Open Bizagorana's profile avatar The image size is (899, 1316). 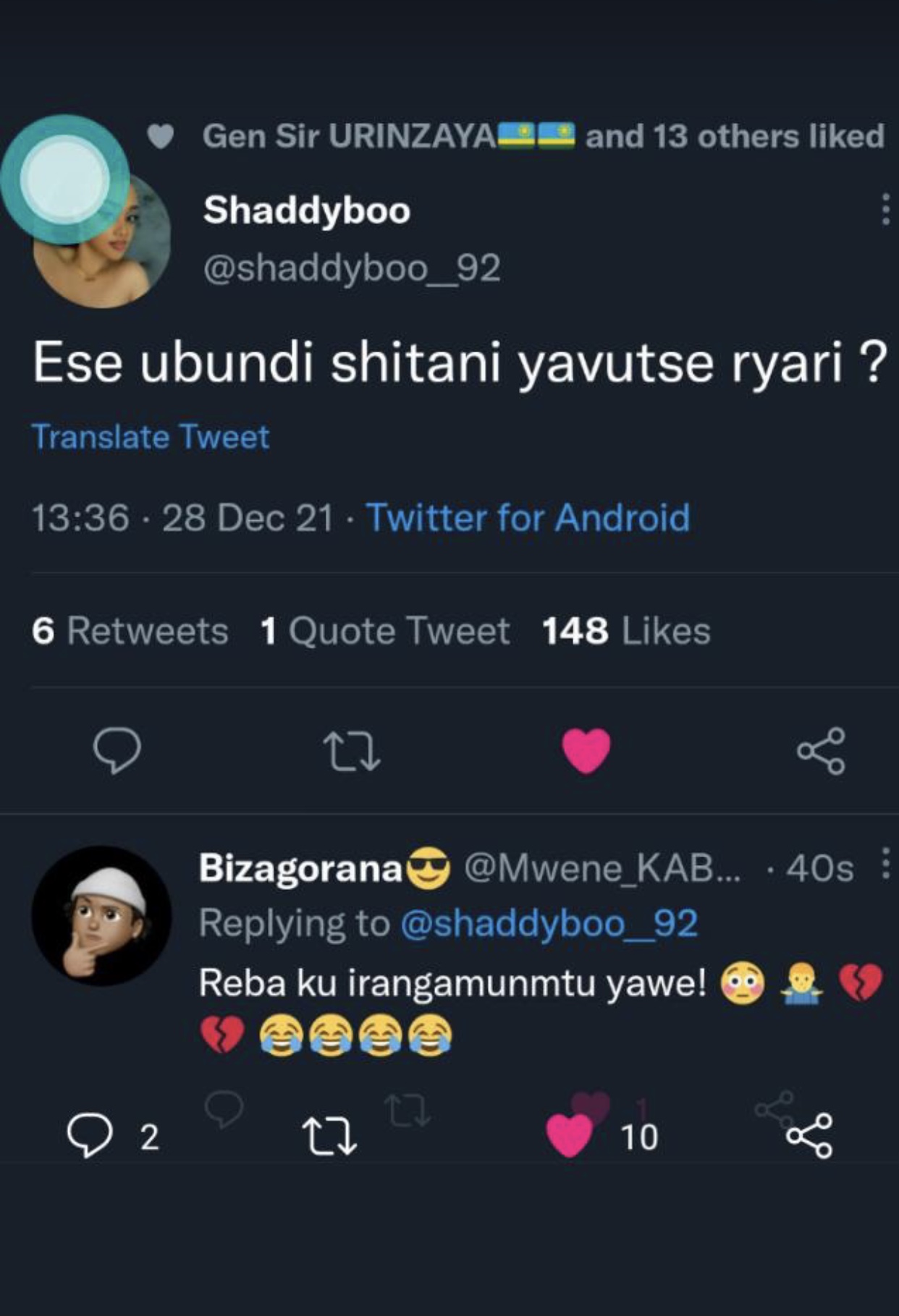(101, 915)
